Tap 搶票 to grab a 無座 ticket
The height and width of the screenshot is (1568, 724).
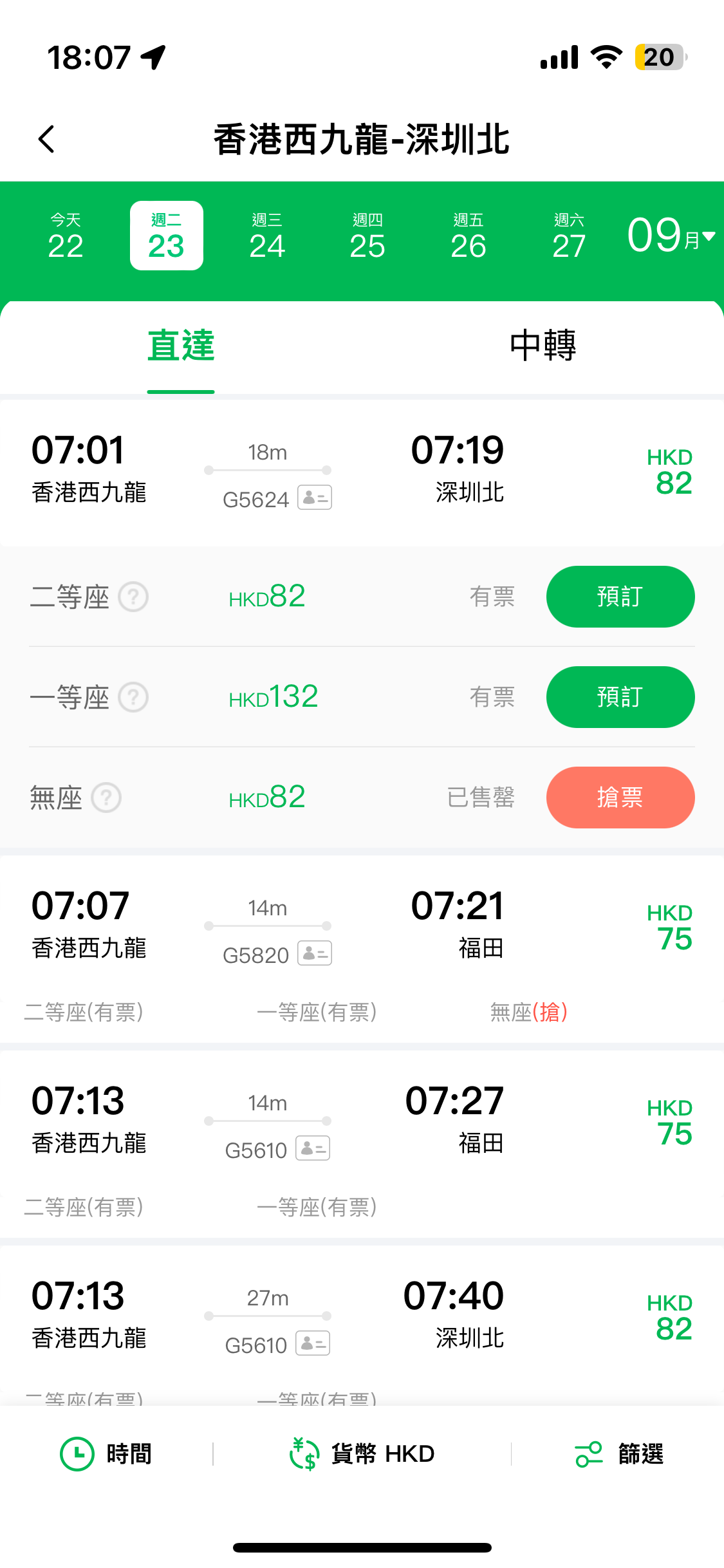tap(620, 798)
